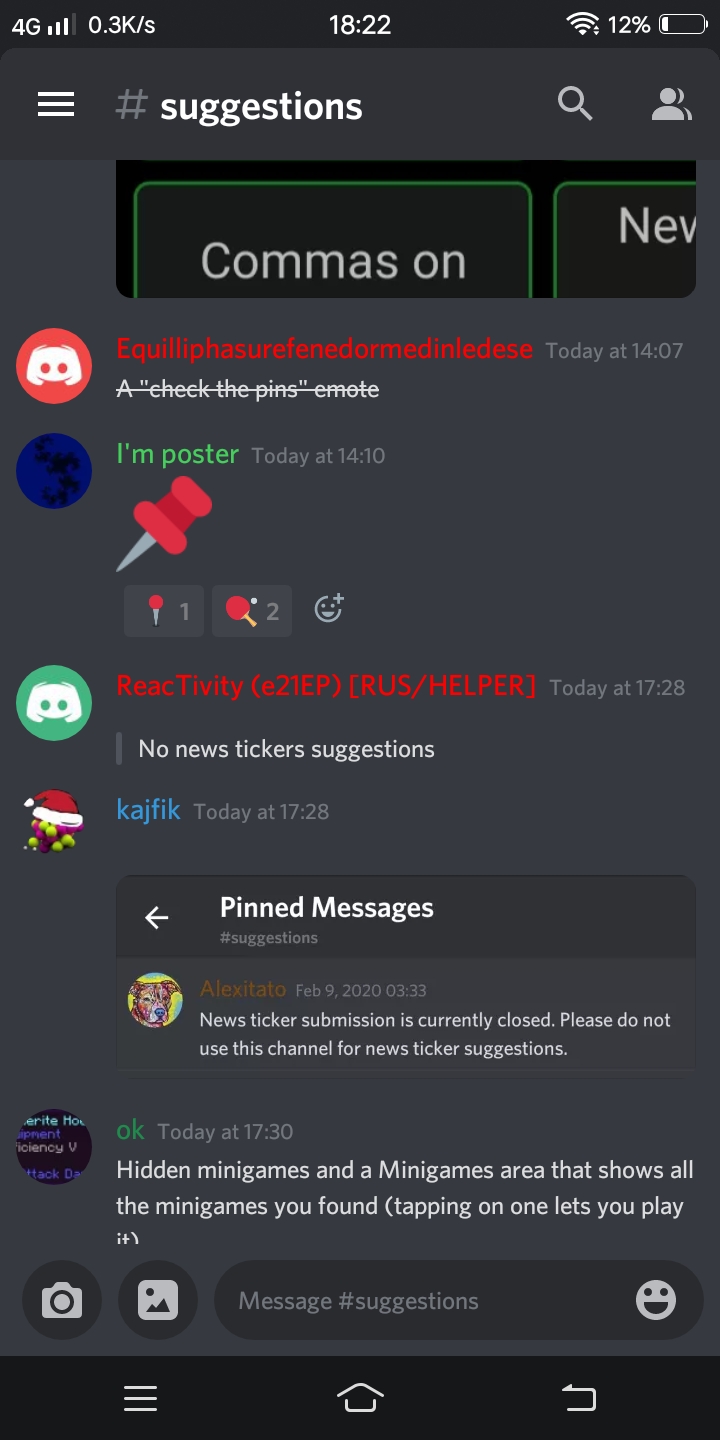The width and height of the screenshot is (720, 1440).
Task: Show the channel members list
Action: point(671,104)
